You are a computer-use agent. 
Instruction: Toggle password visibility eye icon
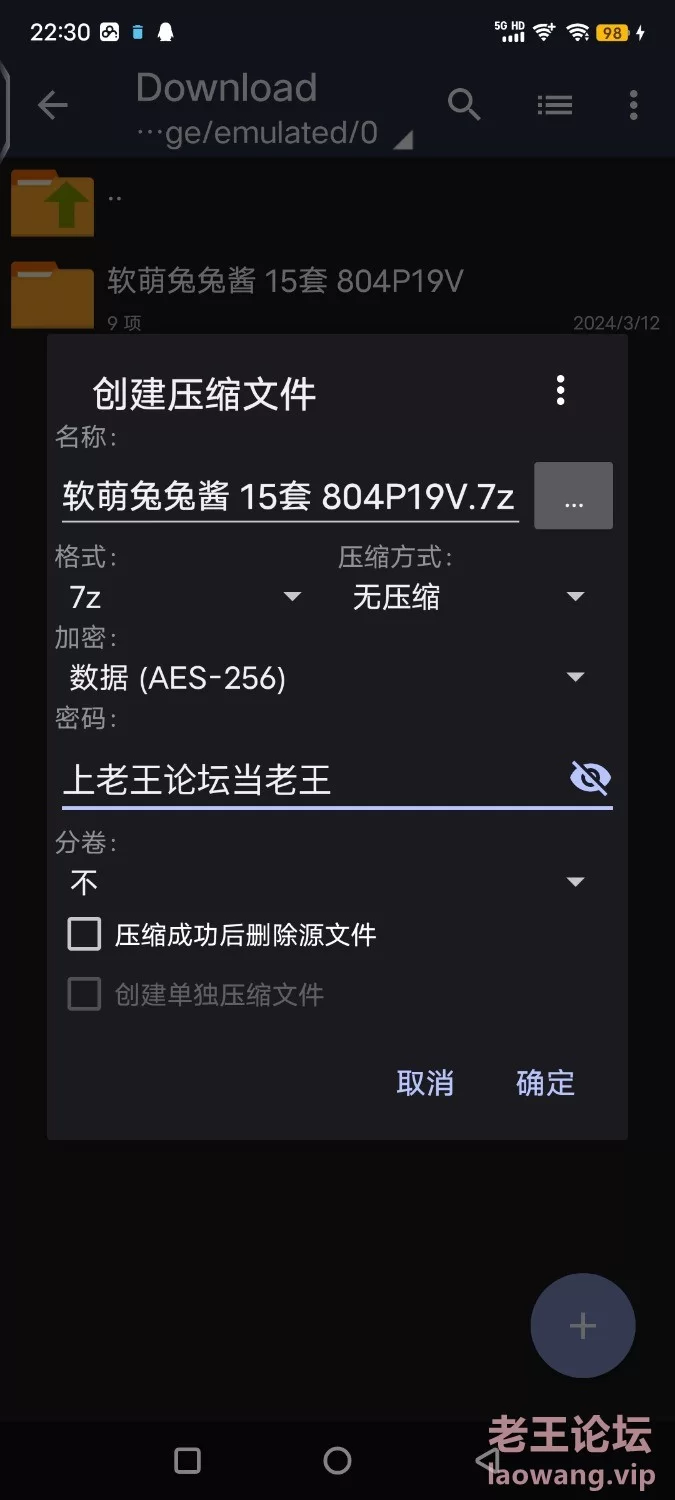click(590, 777)
